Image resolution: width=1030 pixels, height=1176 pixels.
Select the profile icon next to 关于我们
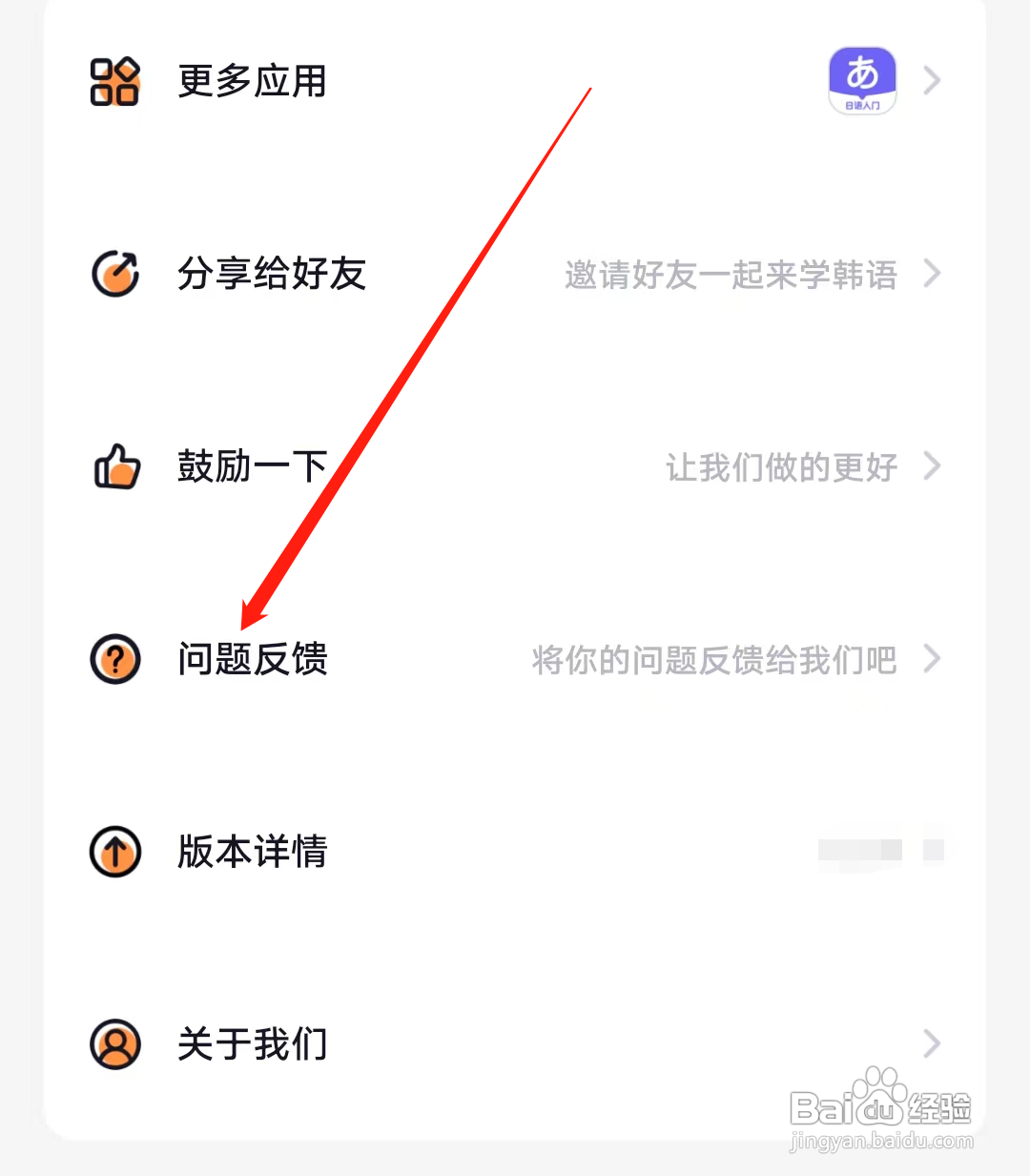(x=114, y=1044)
